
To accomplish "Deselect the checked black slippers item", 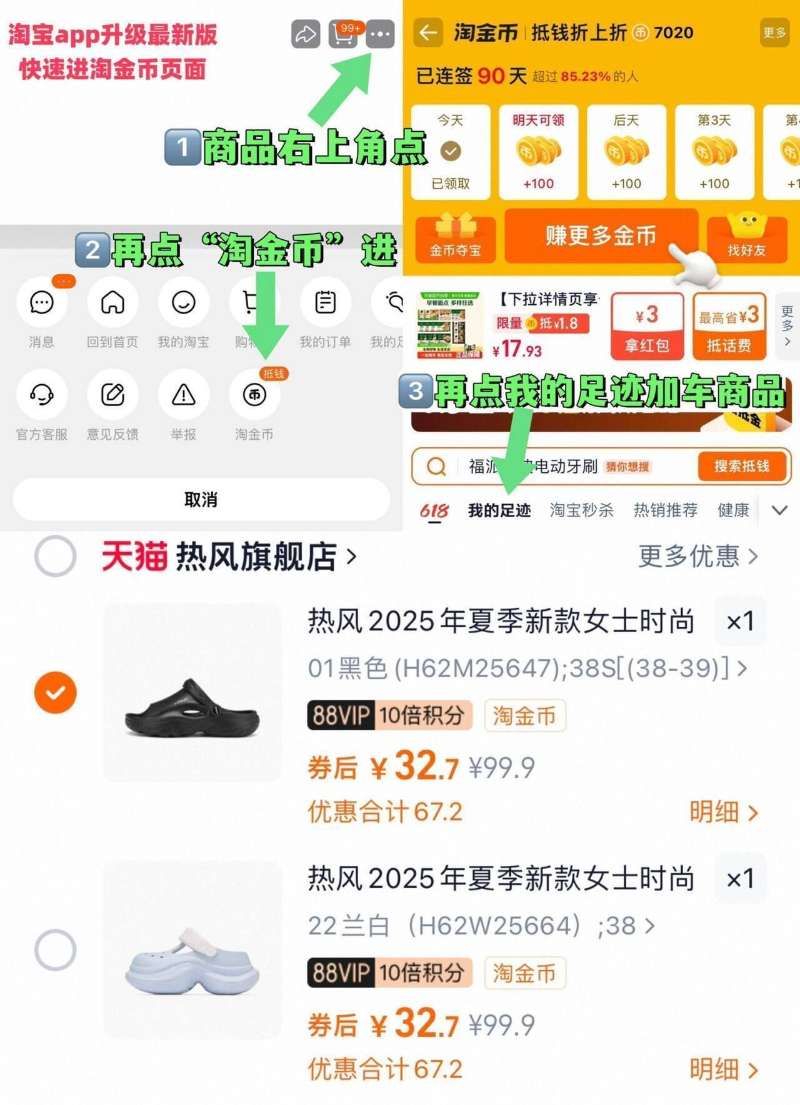I will (55, 691).
